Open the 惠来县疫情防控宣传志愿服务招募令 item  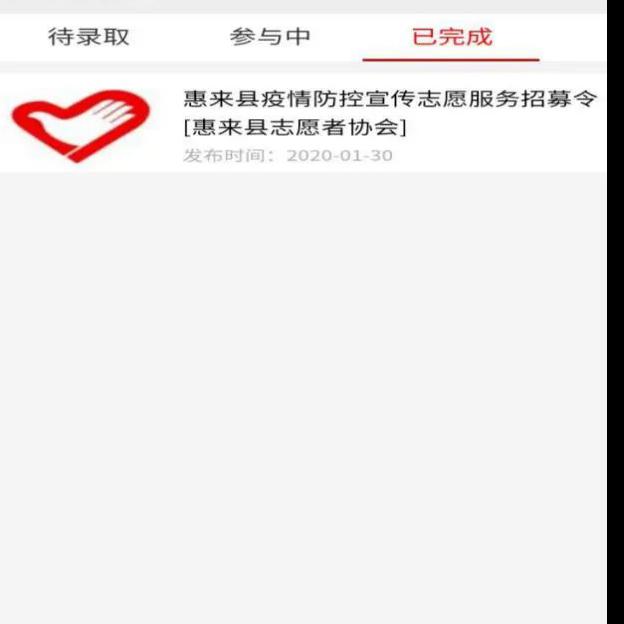pos(390,100)
